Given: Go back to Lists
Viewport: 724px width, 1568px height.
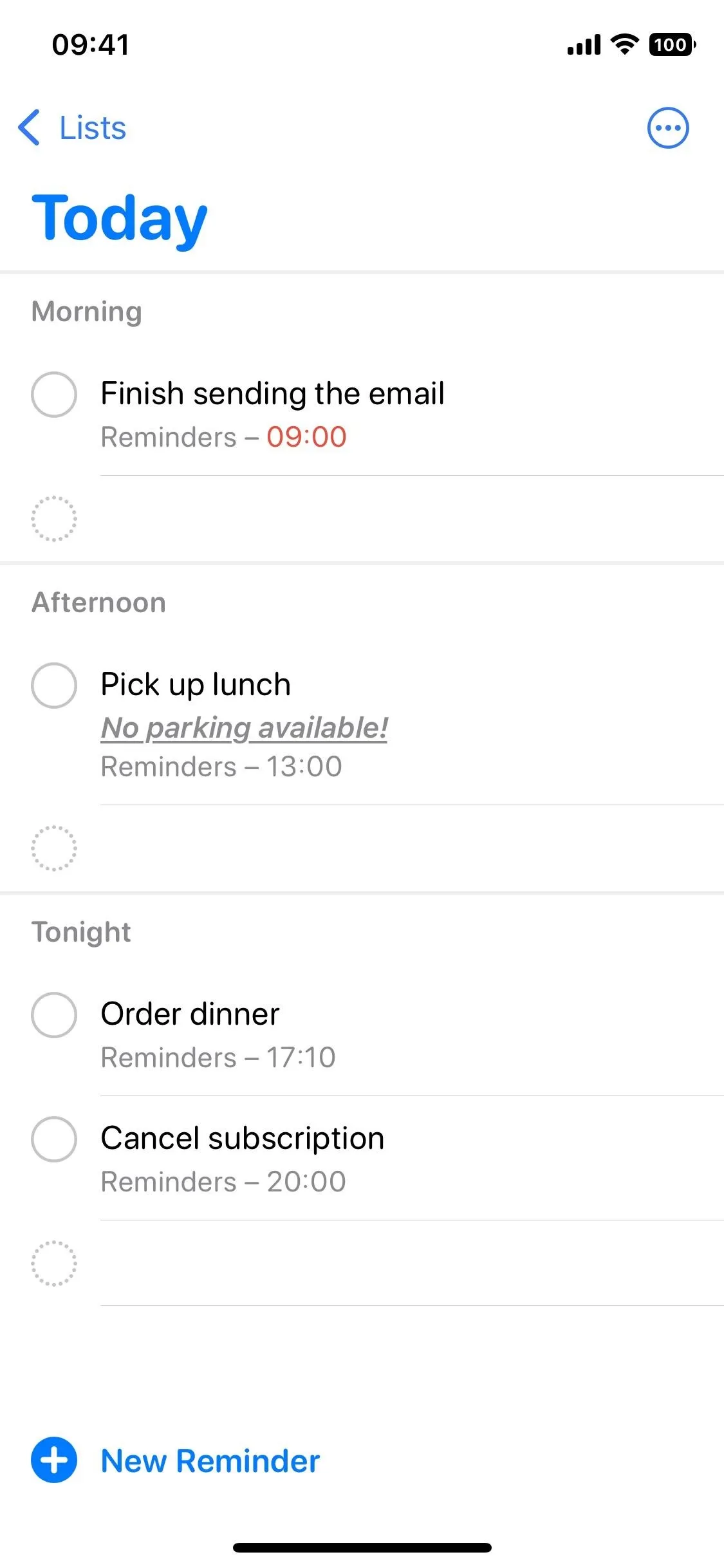Looking at the screenshot, I should pyautogui.click(x=71, y=127).
